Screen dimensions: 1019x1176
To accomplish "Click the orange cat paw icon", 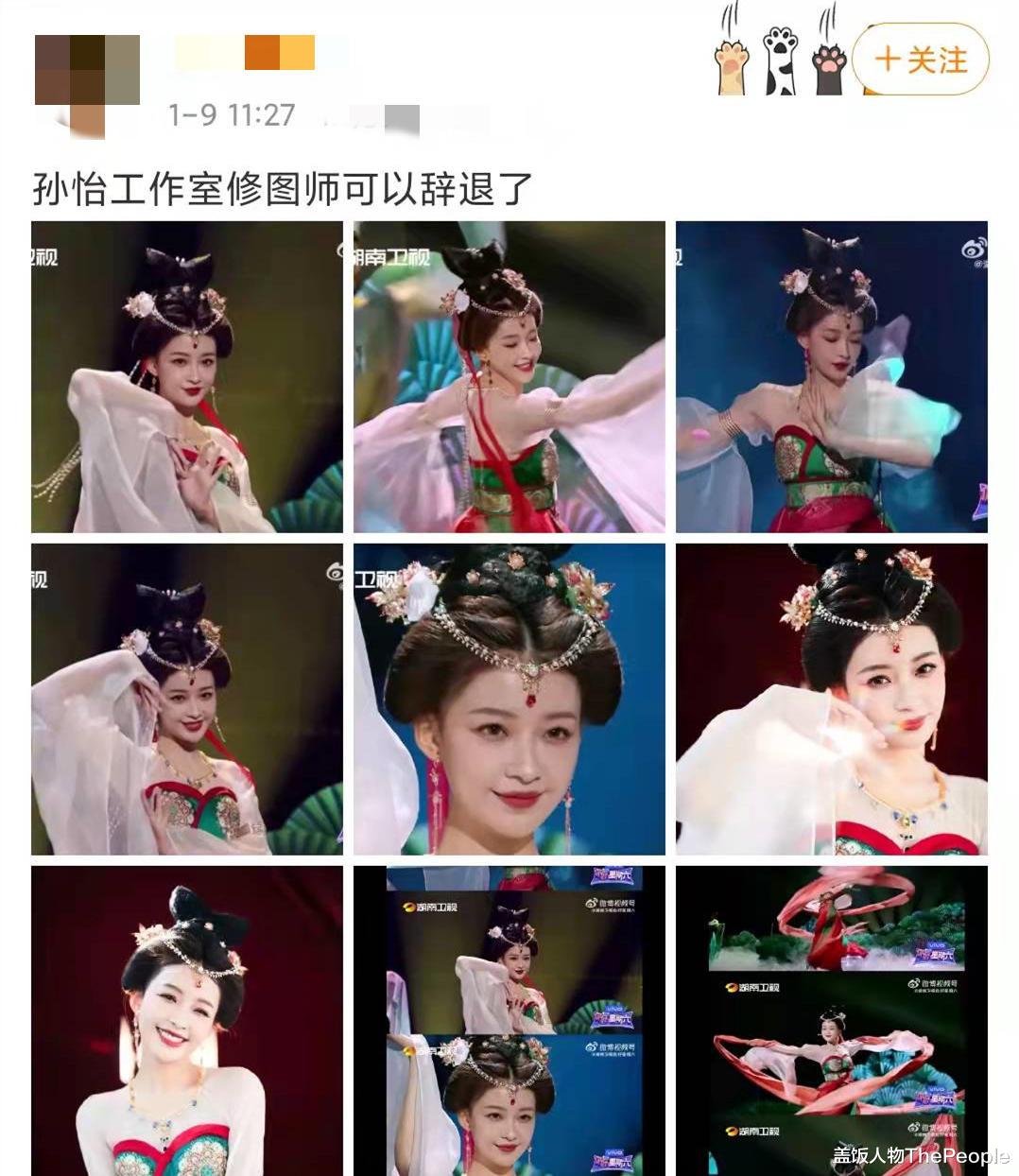I will pos(733,57).
